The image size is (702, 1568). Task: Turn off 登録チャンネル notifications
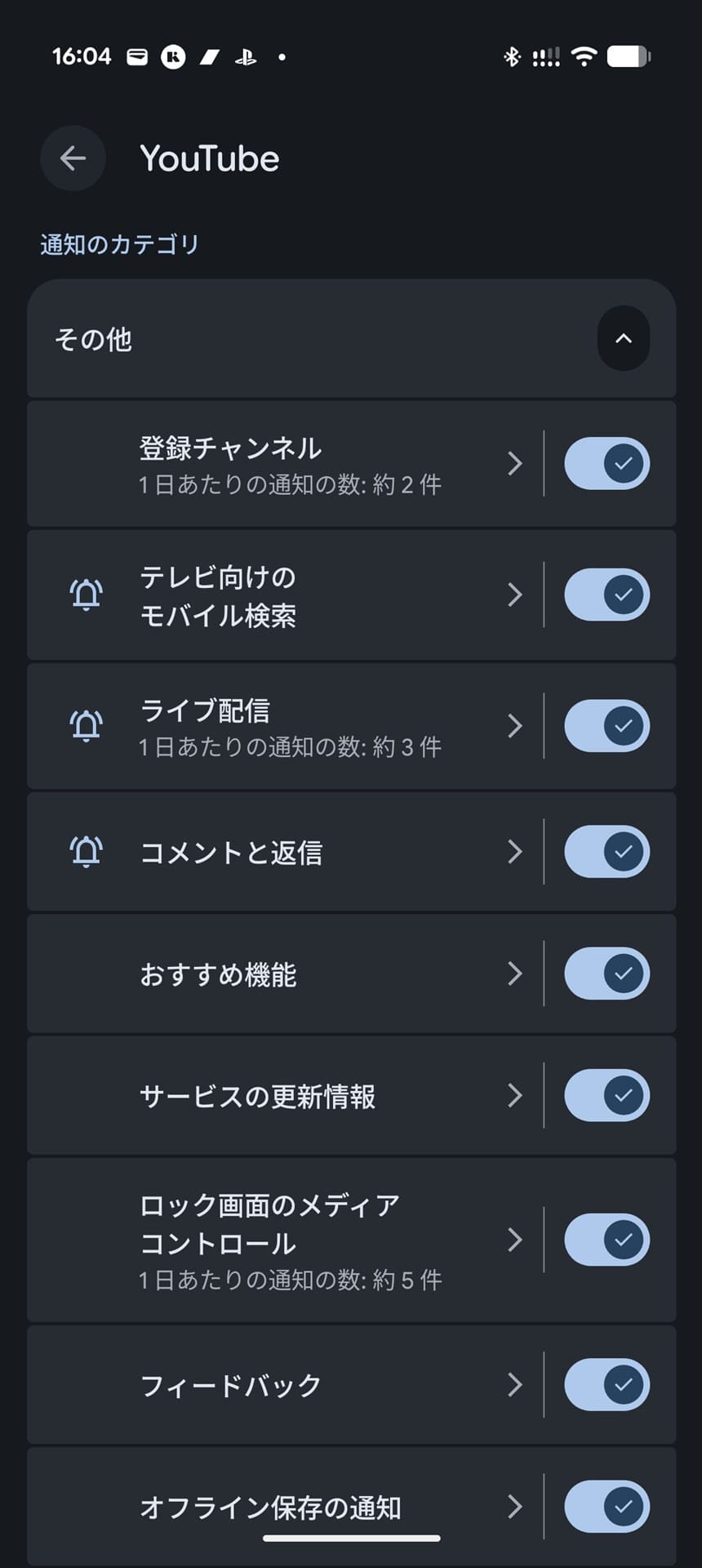(x=606, y=464)
